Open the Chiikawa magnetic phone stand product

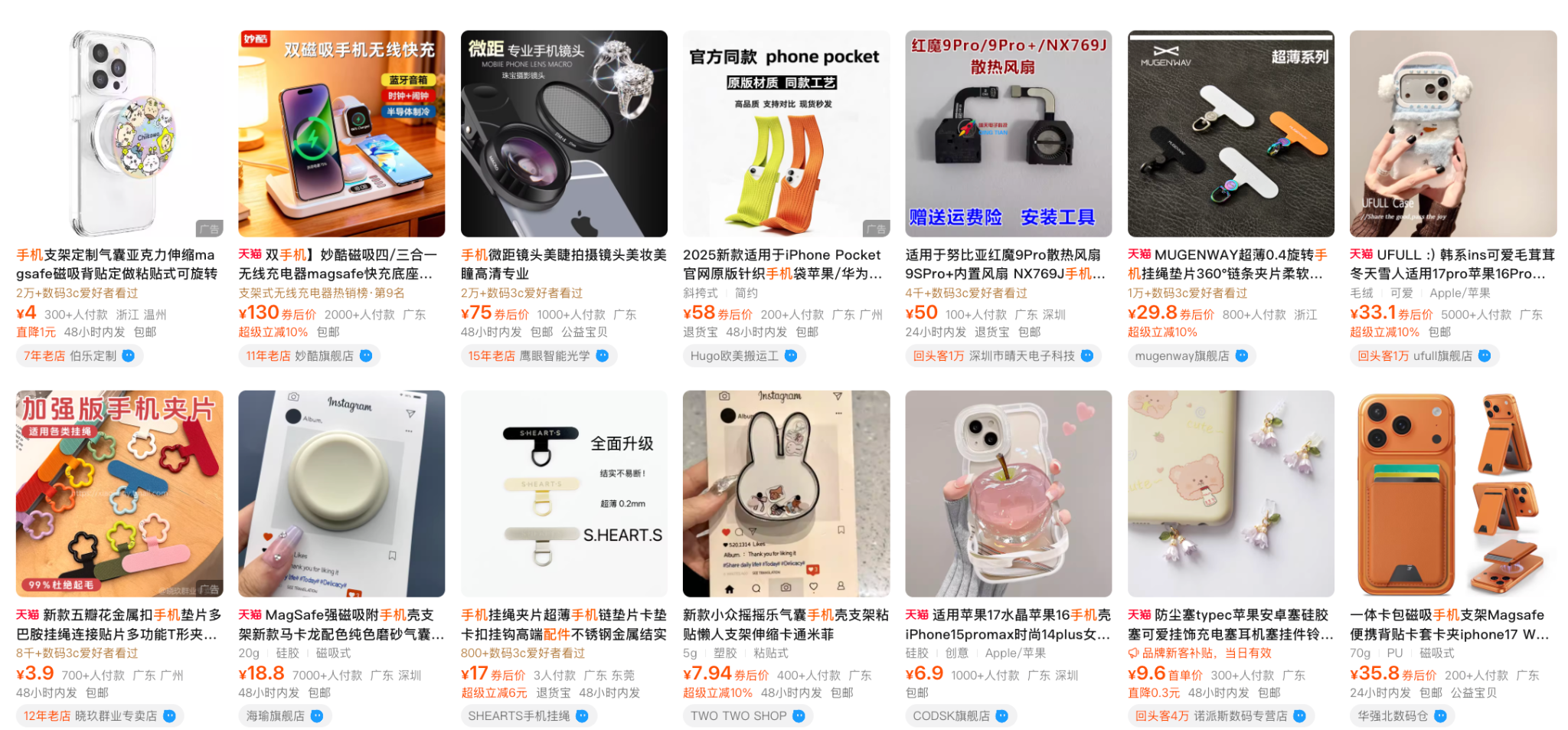coord(119,134)
